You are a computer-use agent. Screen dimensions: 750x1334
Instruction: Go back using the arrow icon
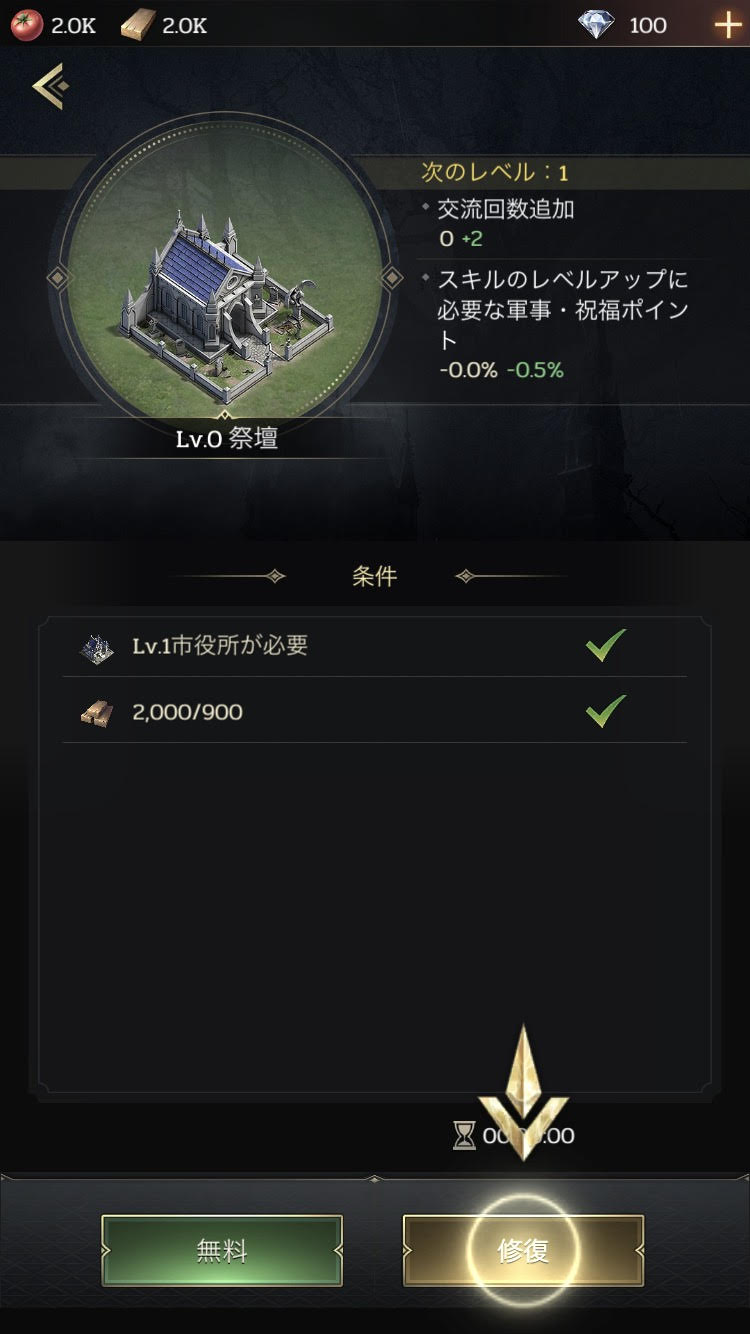[x=49, y=87]
